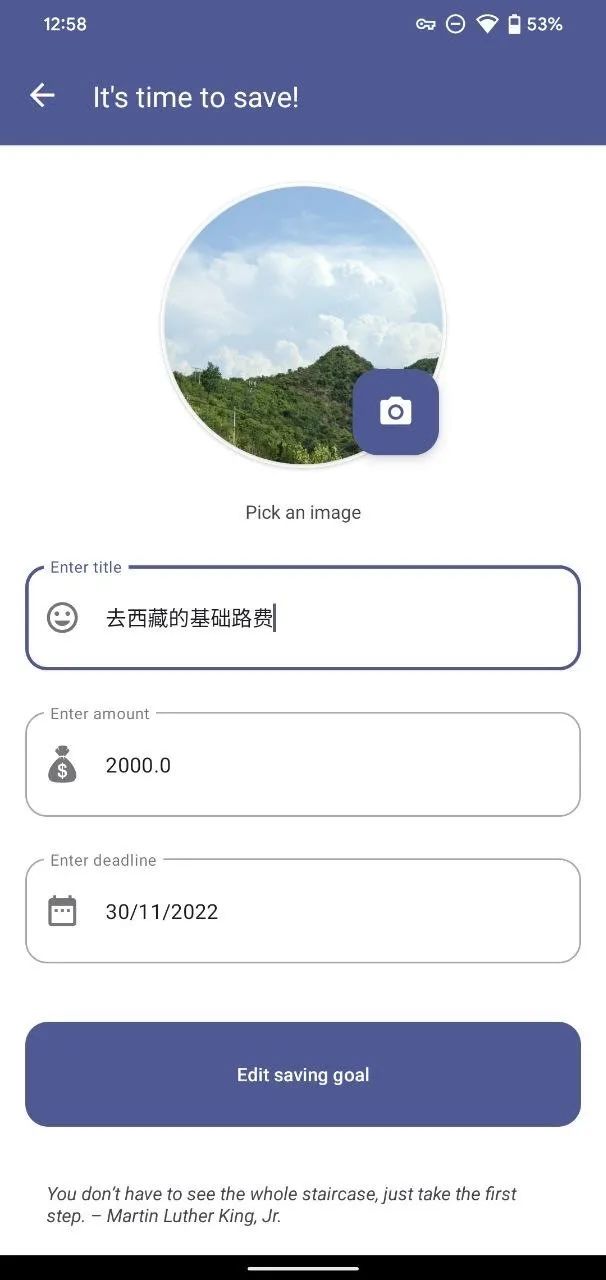The image size is (606, 1280).
Task: Tap the camera button to pick an image
Action: pos(396,412)
